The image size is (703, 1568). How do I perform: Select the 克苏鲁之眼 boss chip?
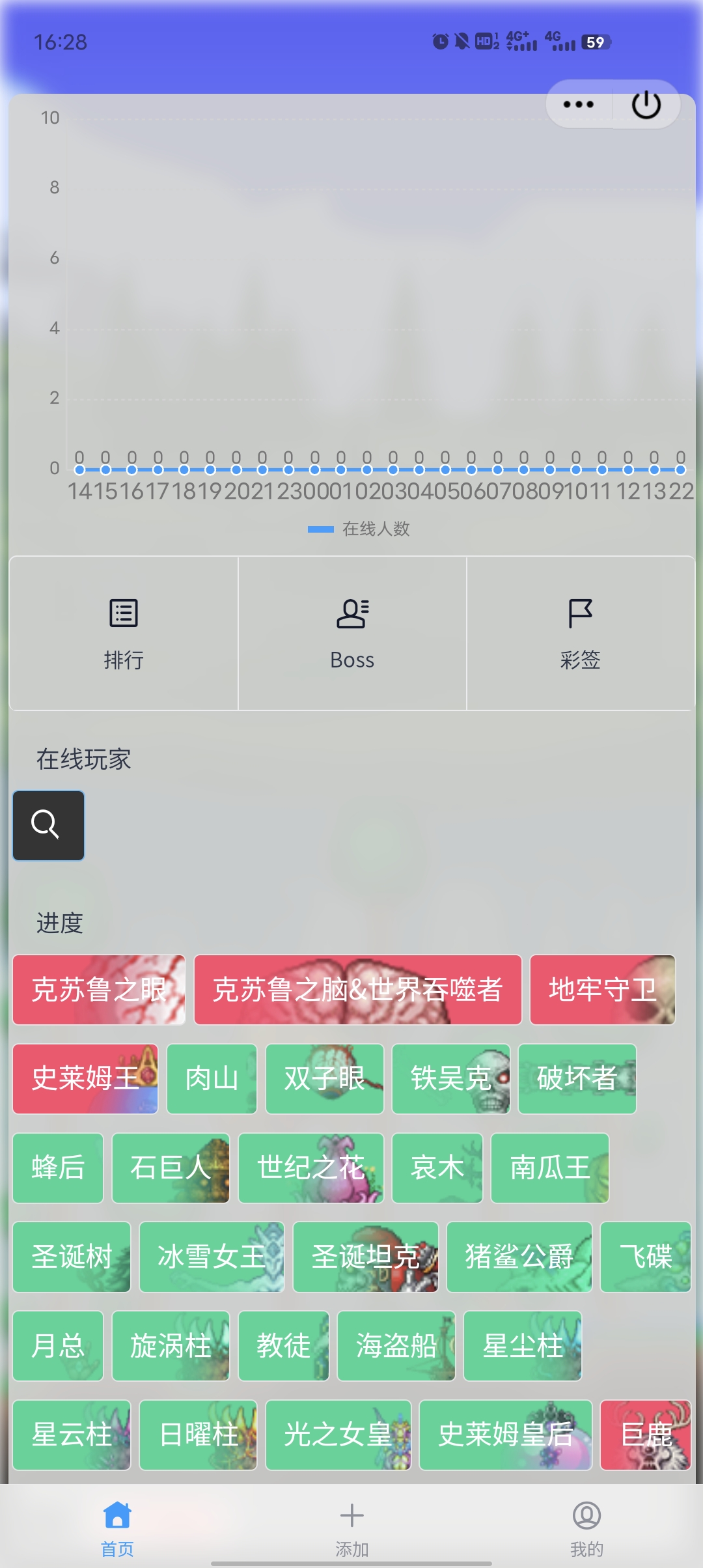99,990
